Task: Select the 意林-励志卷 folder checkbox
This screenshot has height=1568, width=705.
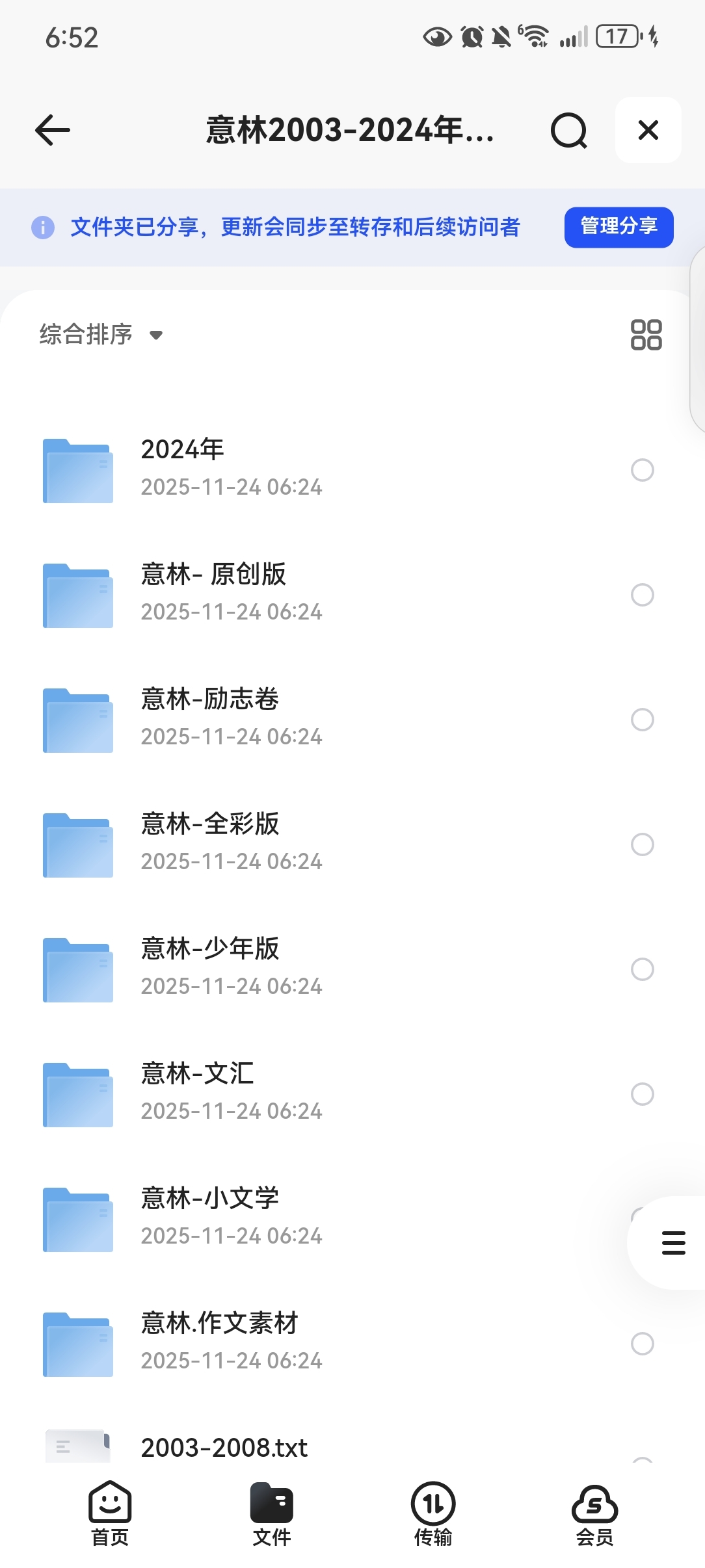Action: pos(642,720)
